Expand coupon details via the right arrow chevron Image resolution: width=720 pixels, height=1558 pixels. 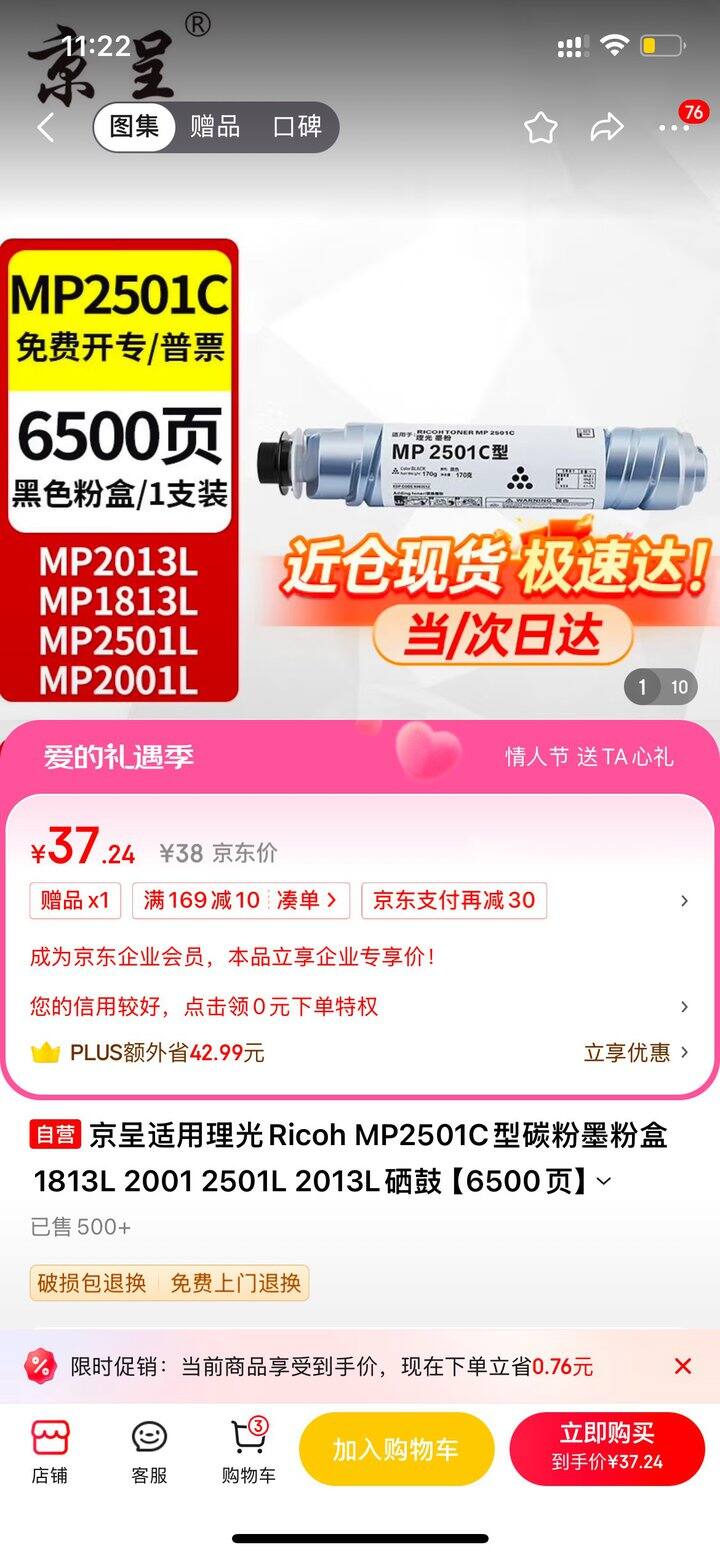[684, 901]
